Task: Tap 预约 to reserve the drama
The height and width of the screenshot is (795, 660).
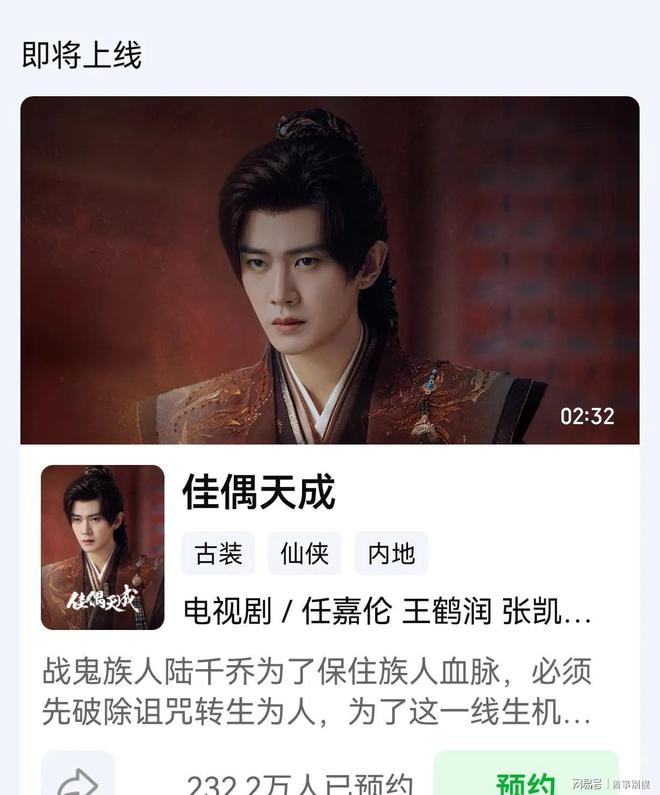Action: (x=525, y=778)
